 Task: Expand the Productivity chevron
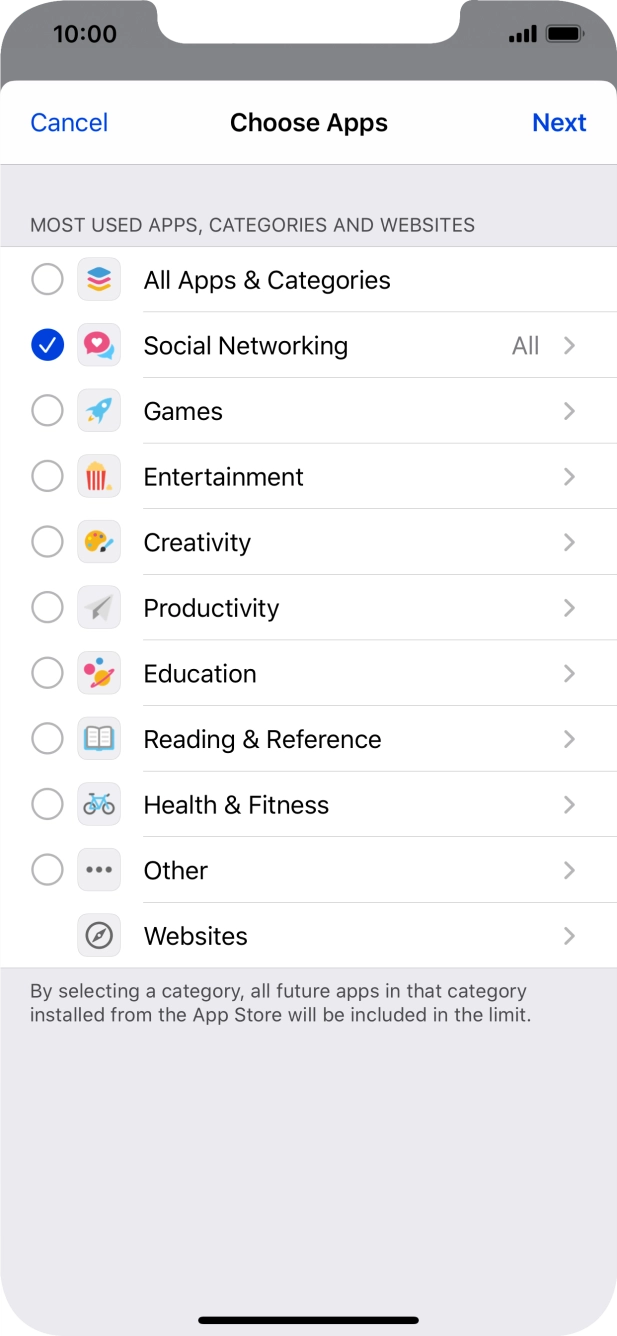569,608
